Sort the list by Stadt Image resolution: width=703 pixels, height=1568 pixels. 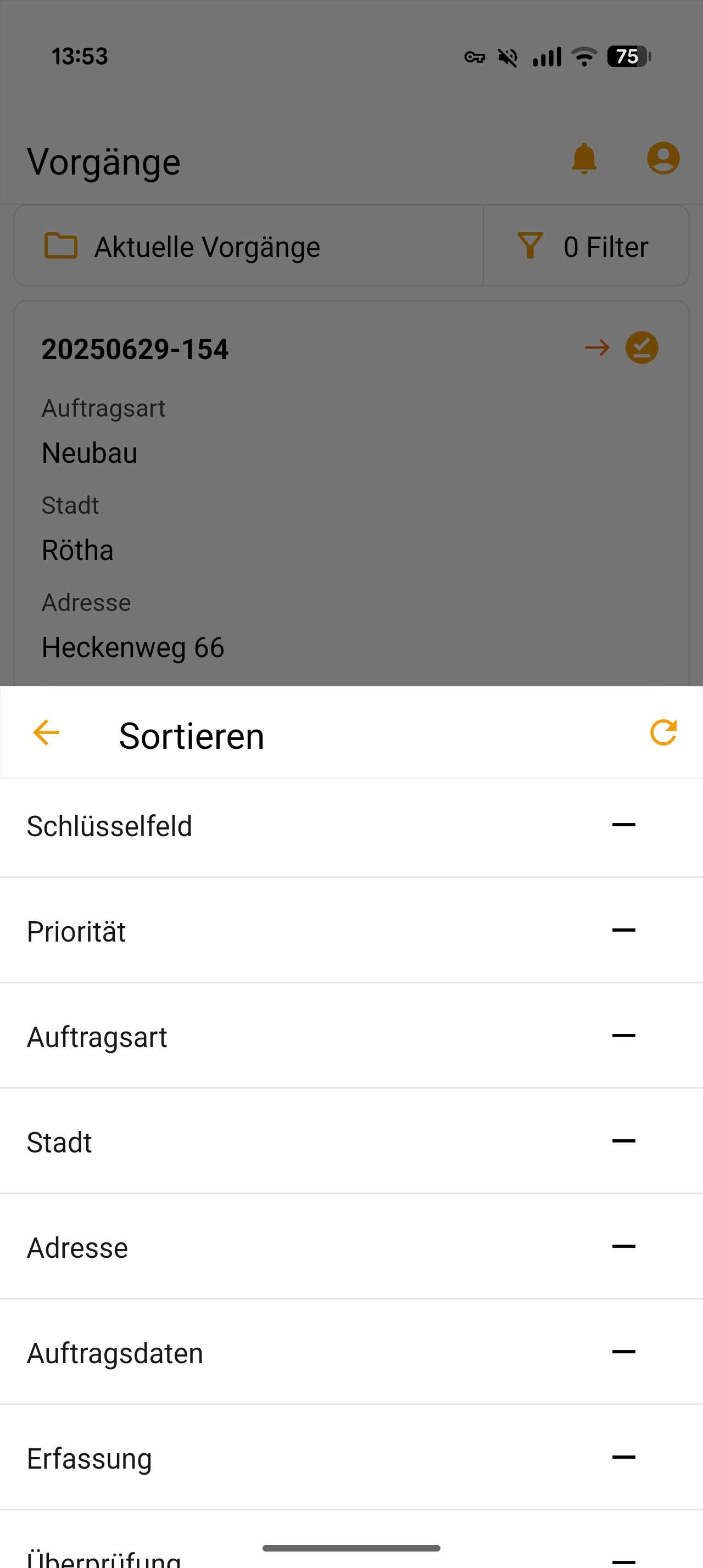pyautogui.click(x=351, y=1142)
